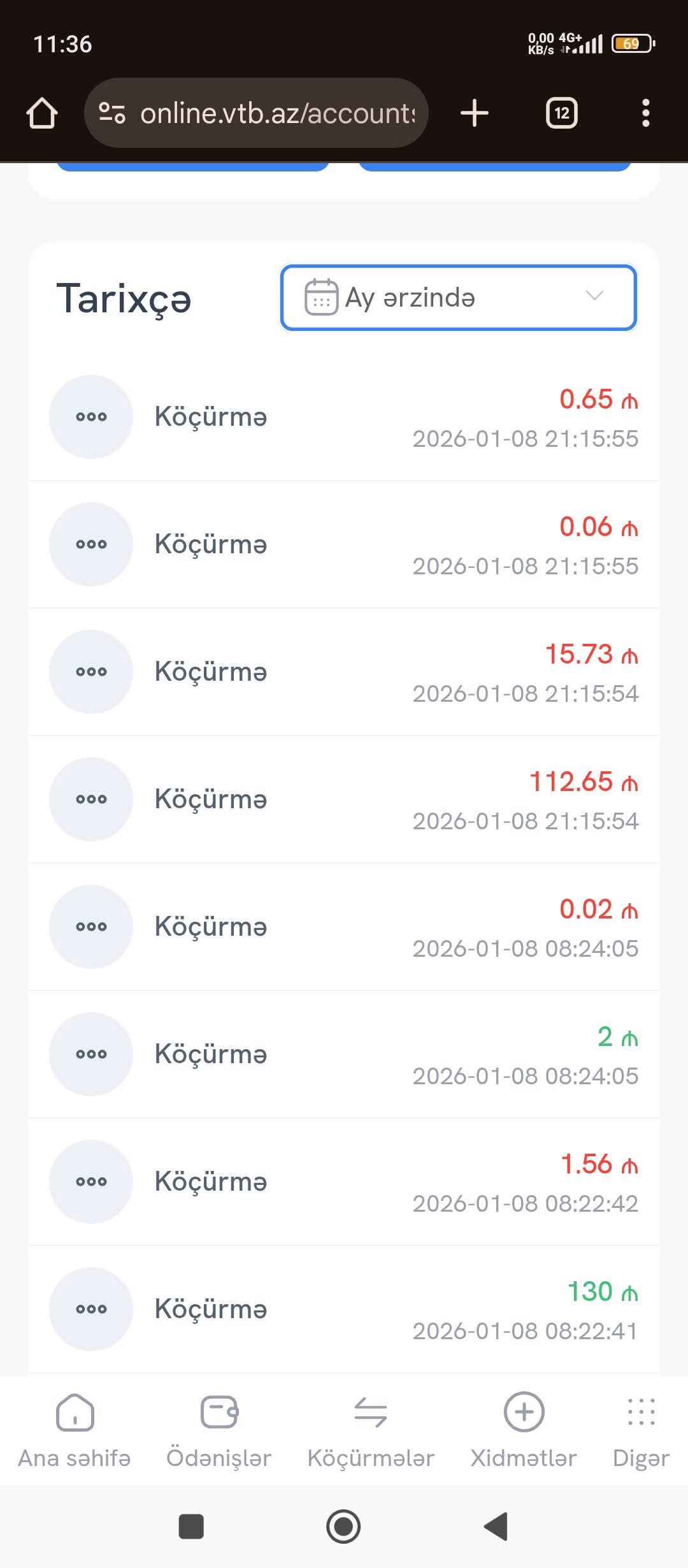Open the browser home page icon
This screenshot has width=688, height=1568.
tap(42, 113)
